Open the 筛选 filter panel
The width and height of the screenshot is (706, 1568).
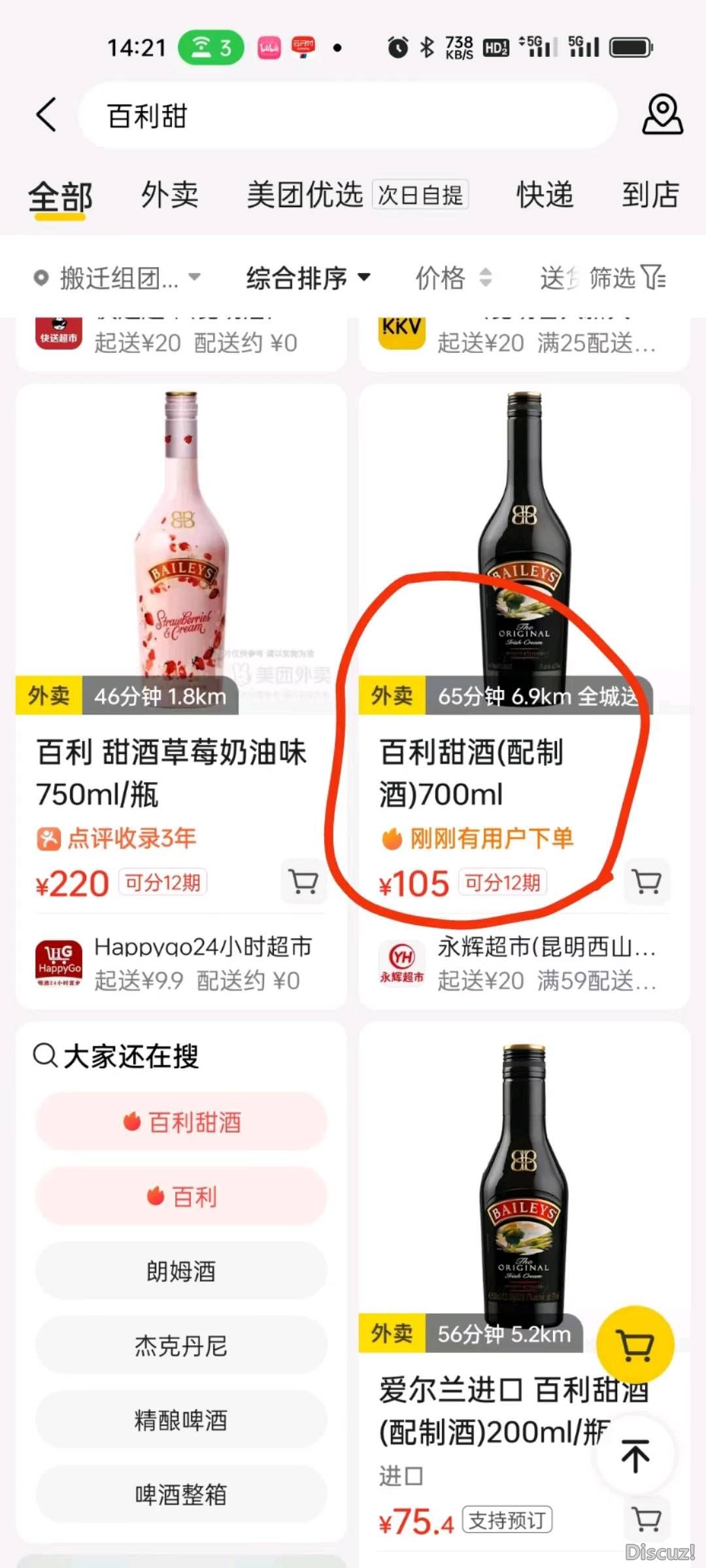[626, 278]
